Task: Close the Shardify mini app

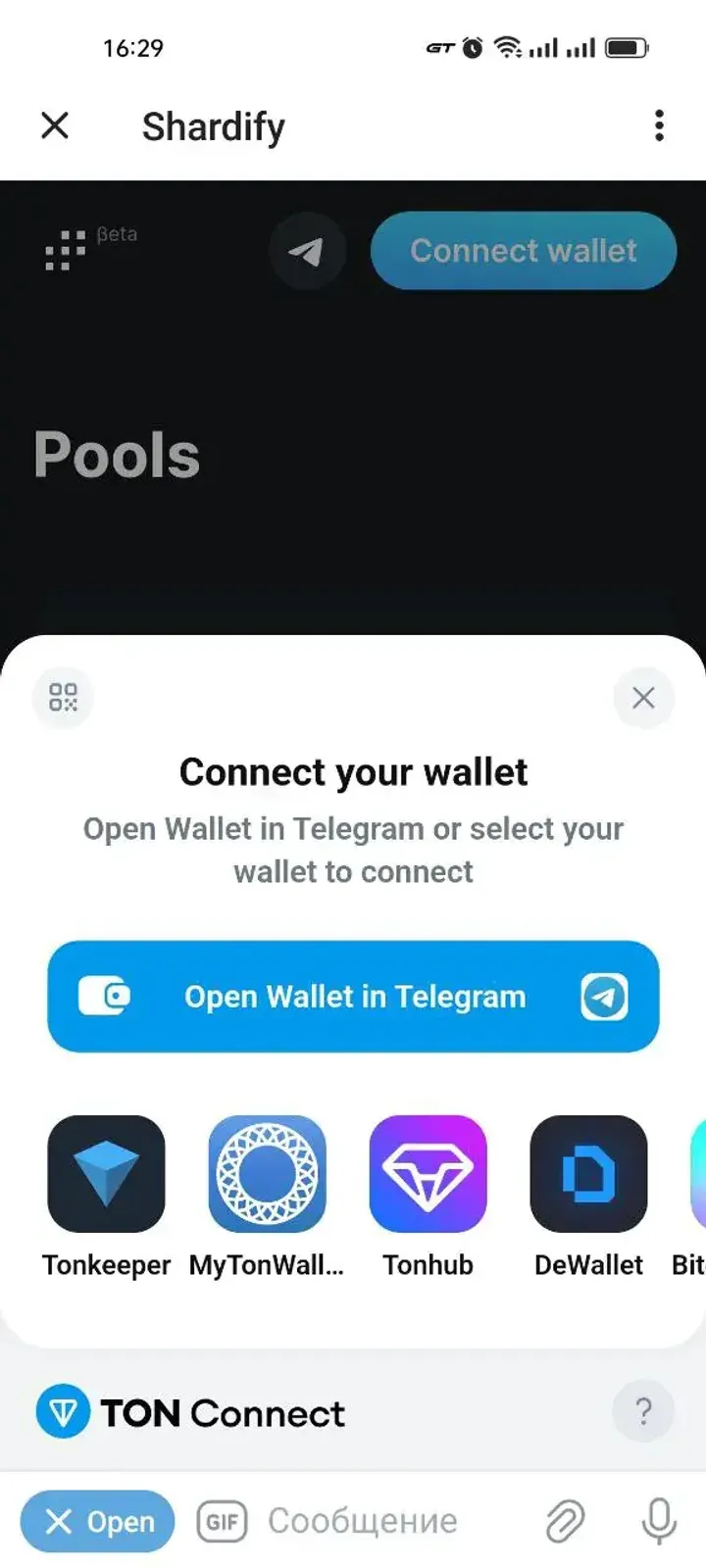Action: 55,125
